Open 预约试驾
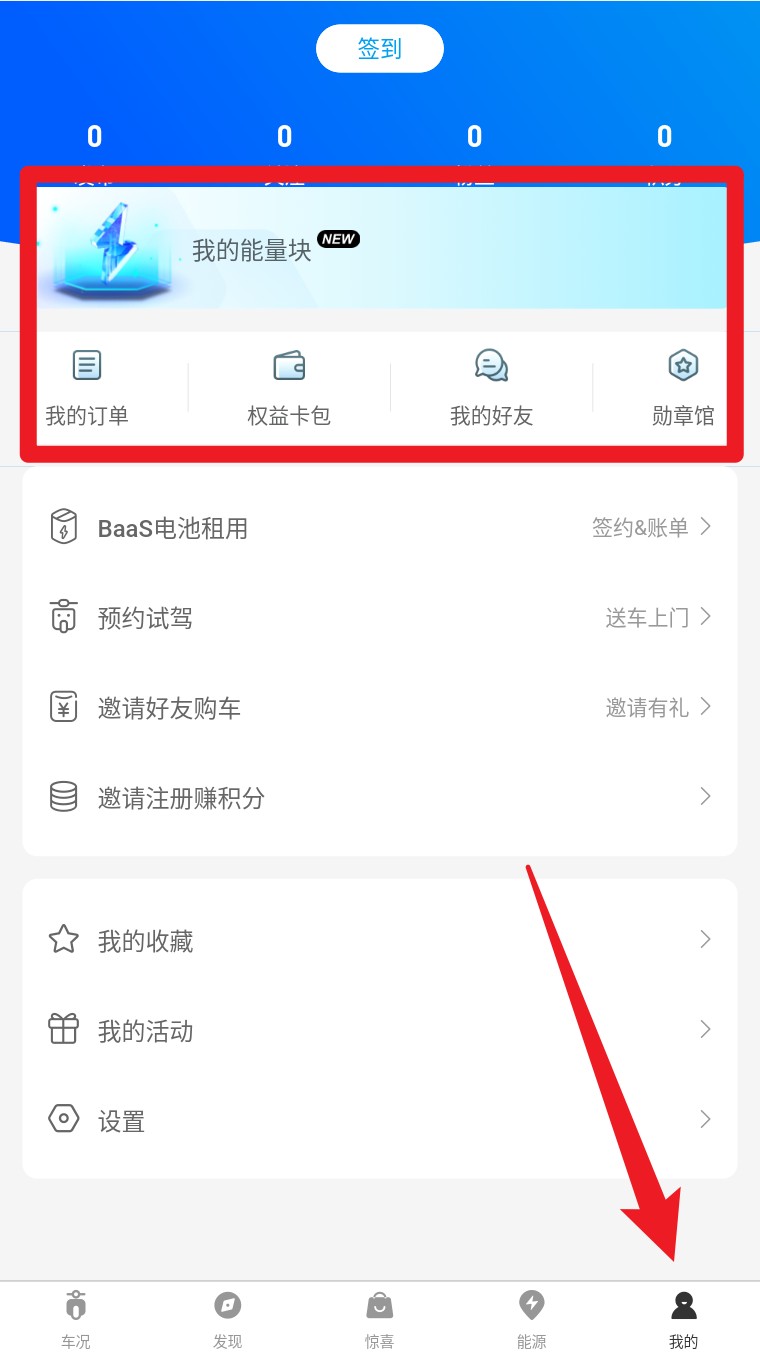 [380, 618]
